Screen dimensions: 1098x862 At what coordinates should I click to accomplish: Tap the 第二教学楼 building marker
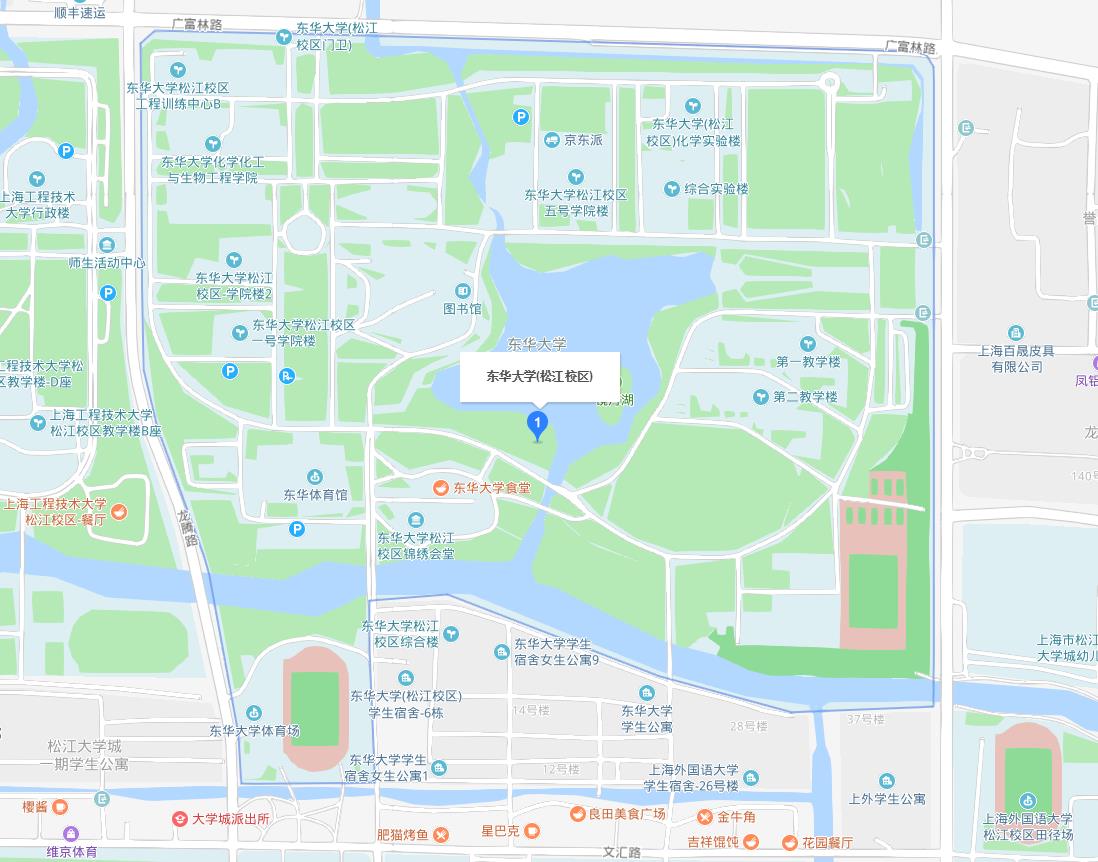click(761, 397)
